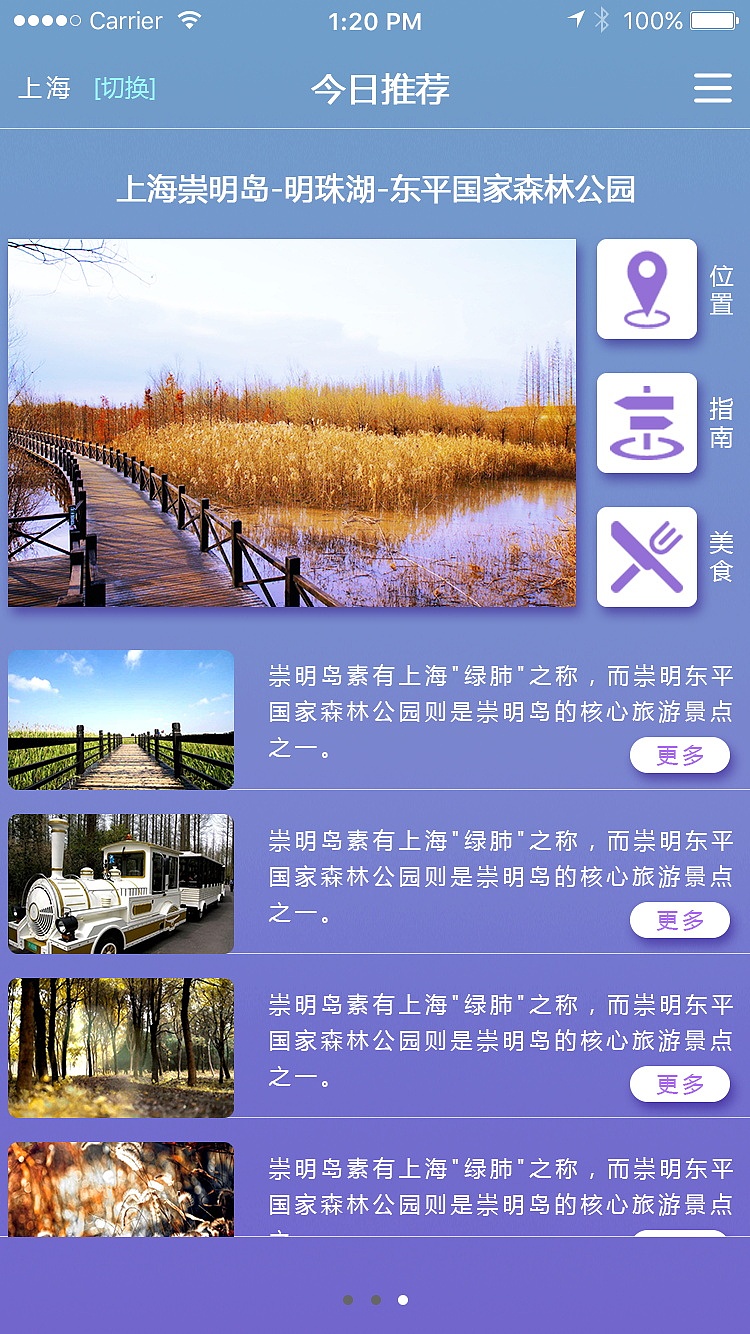The image size is (750, 1334).
Task: Select the 指南 signpost guide icon
Action: tap(646, 423)
